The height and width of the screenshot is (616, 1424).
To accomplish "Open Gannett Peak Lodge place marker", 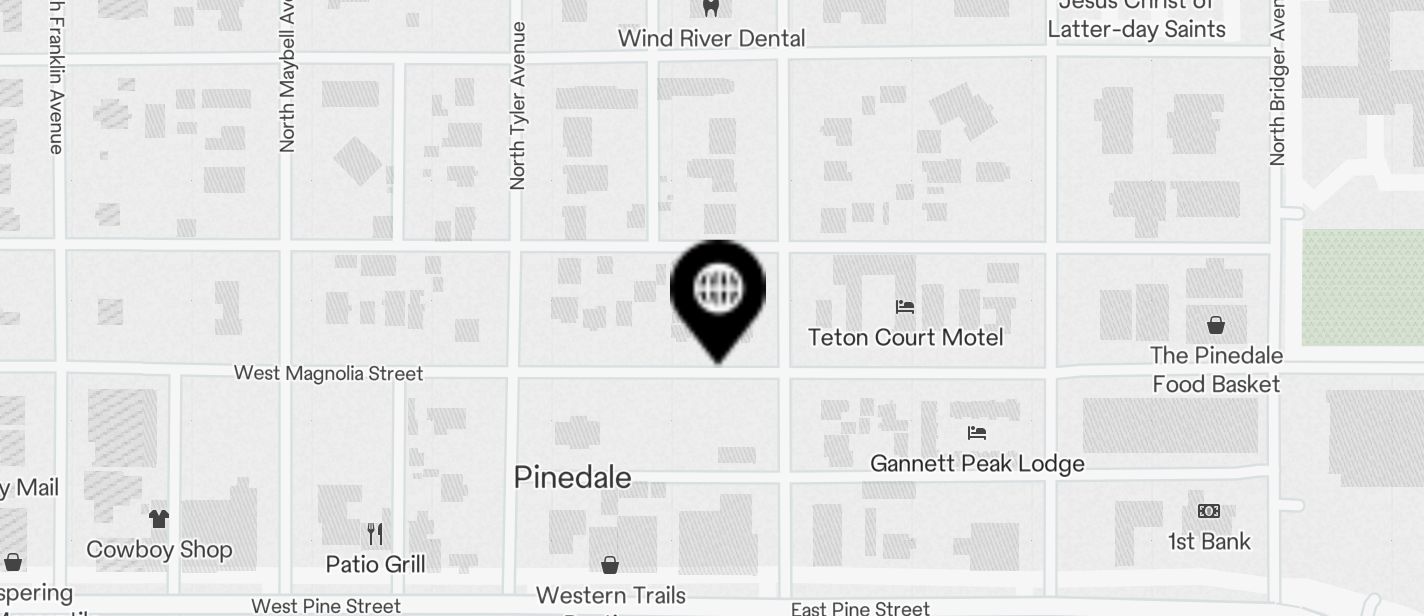I will coord(977,433).
